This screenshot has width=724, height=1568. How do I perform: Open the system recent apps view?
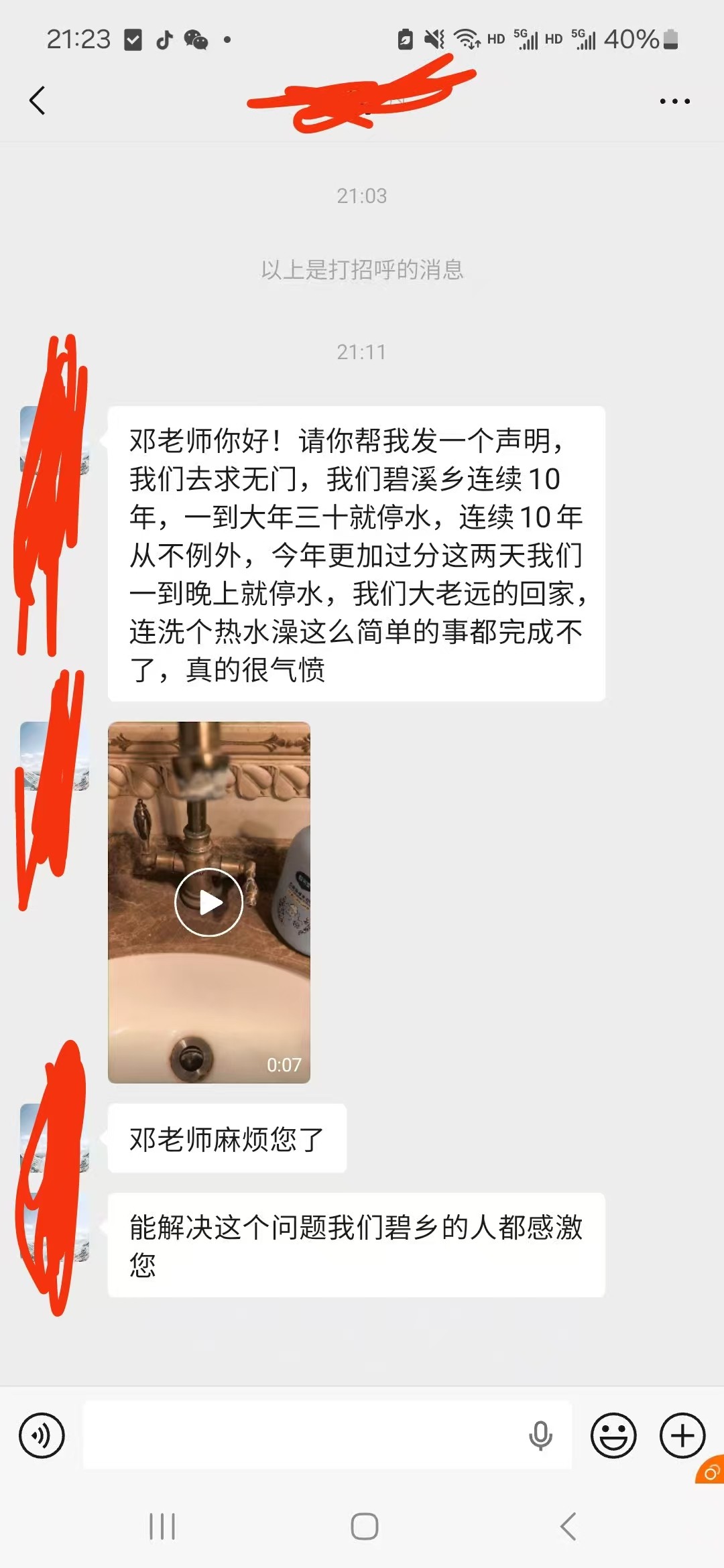[x=162, y=1526]
